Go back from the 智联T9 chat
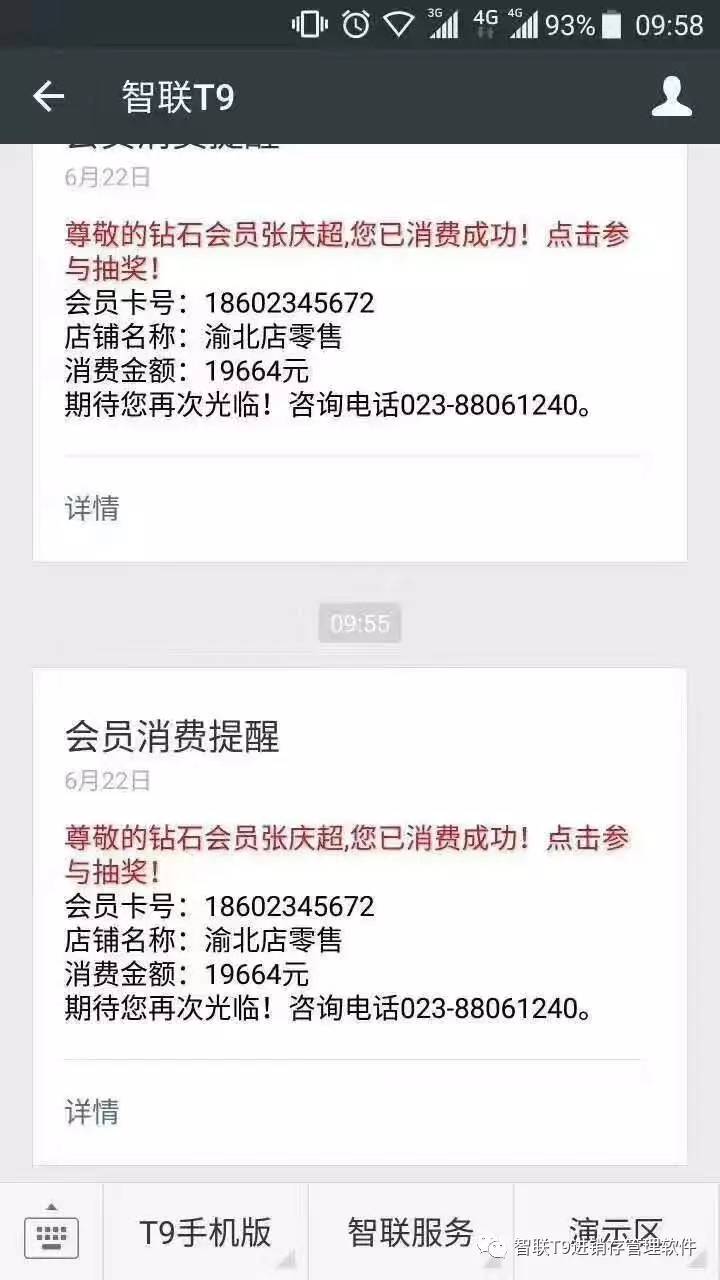Screen dimensions: 720x1280 click(48, 97)
